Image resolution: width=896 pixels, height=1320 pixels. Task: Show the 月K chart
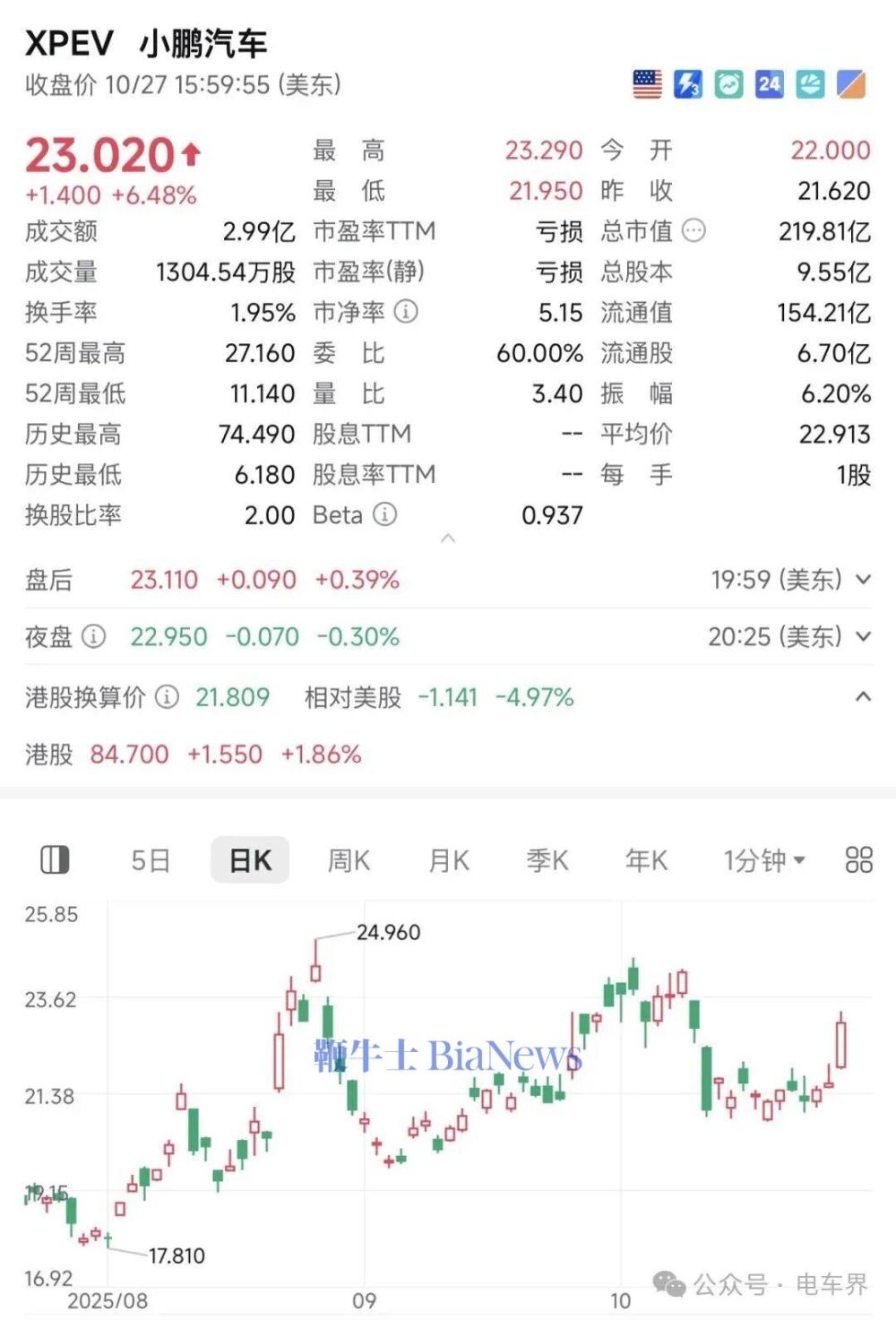tap(449, 861)
